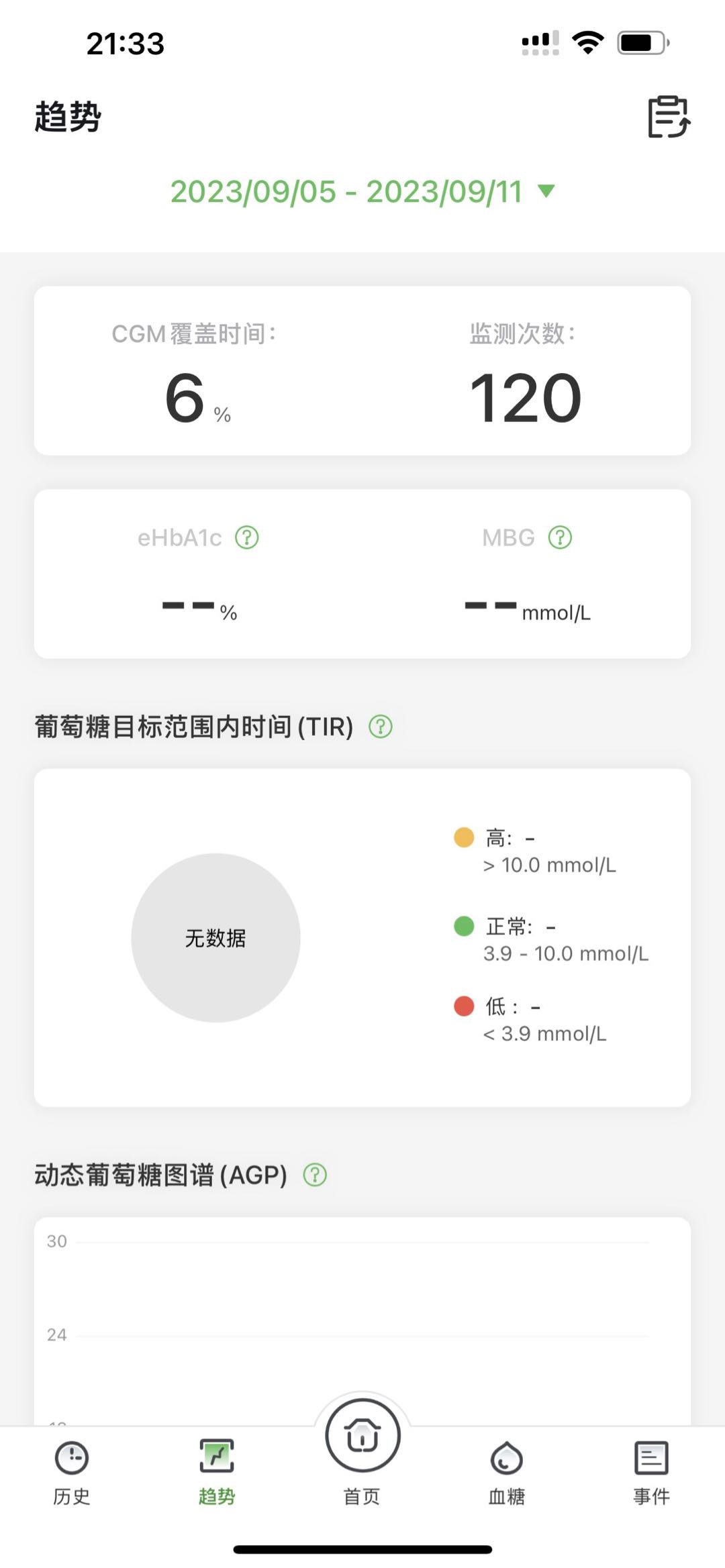
Task: Select the 趋势 tab
Action: tap(217, 1473)
